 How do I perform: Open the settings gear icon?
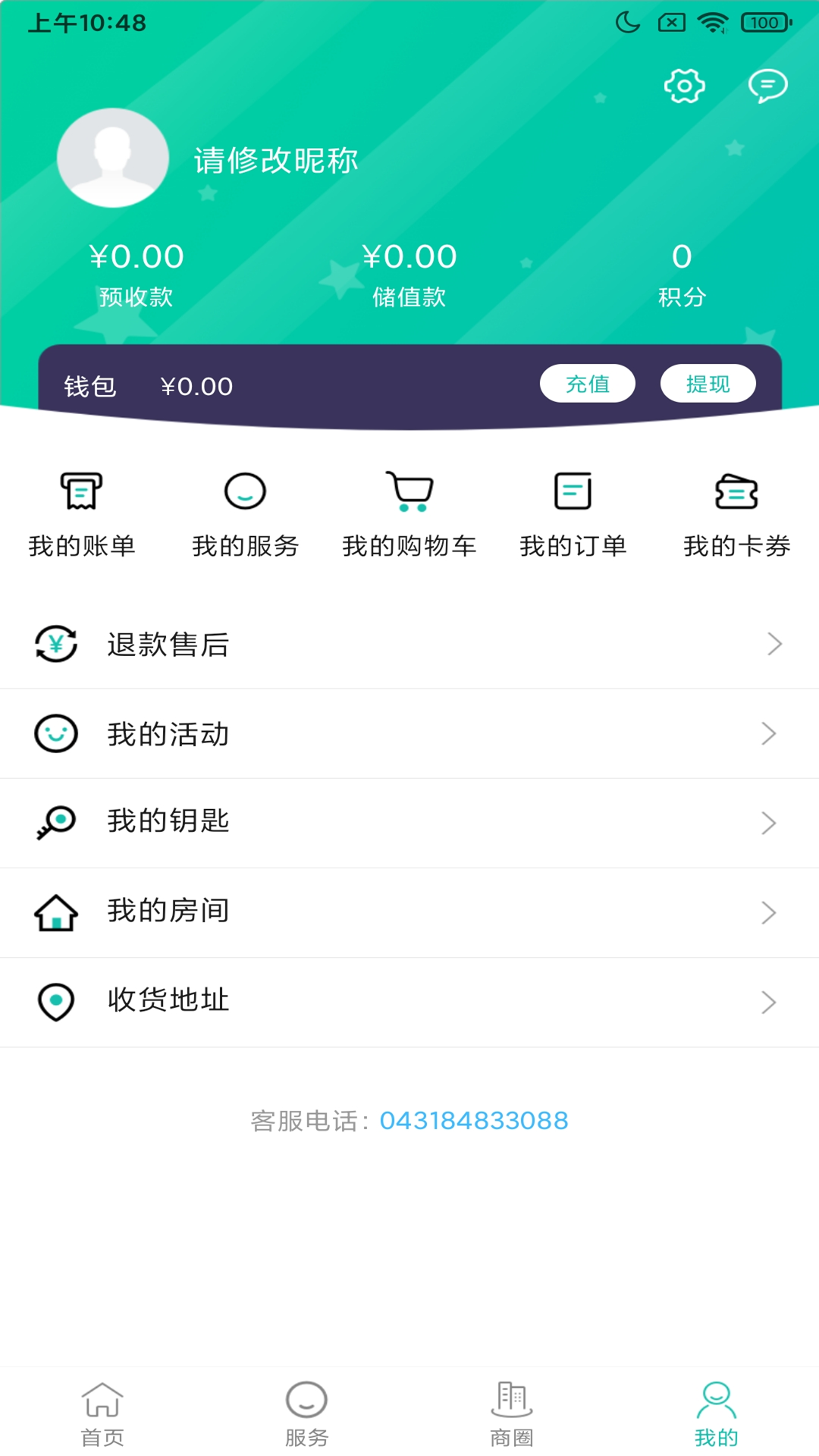tap(684, 86)
